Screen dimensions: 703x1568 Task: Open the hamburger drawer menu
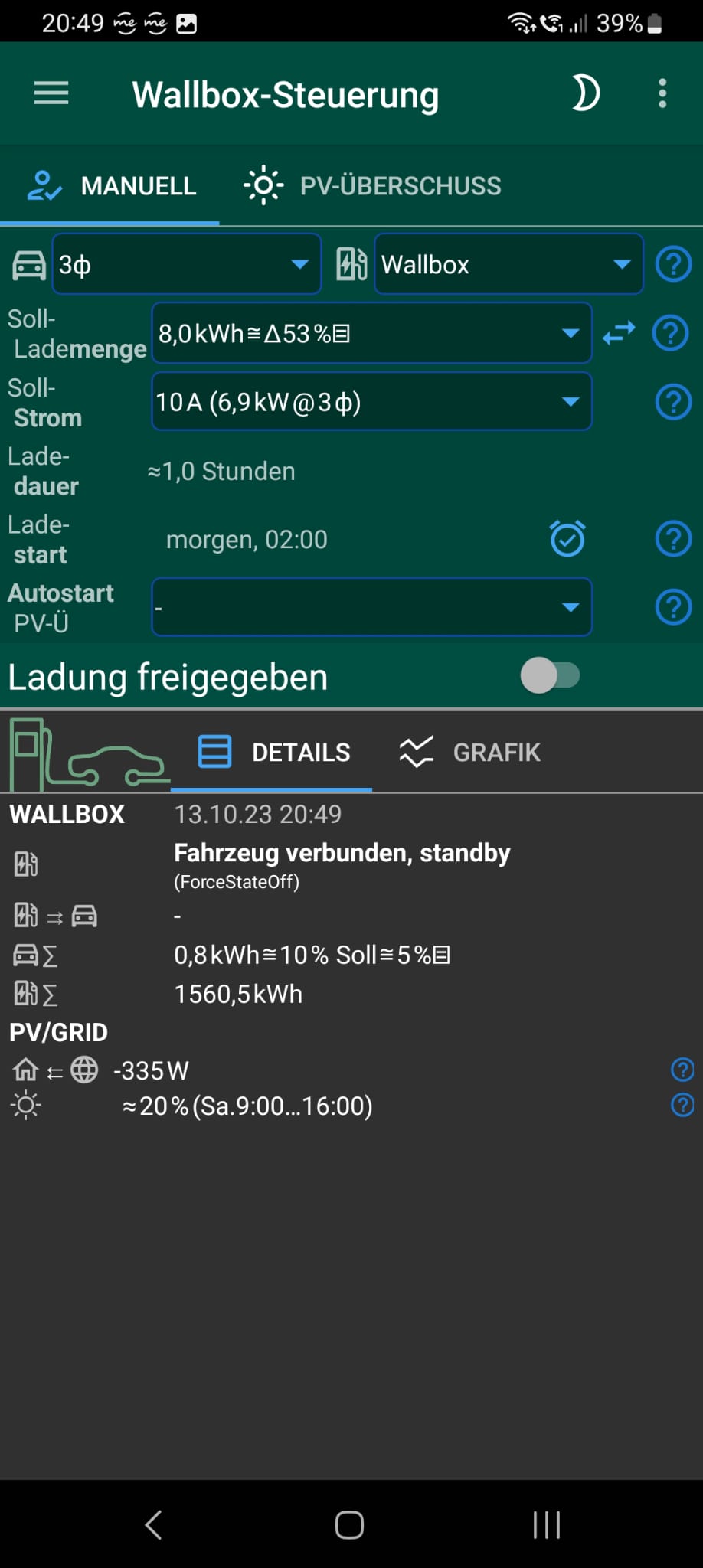[x=51, y=93]
